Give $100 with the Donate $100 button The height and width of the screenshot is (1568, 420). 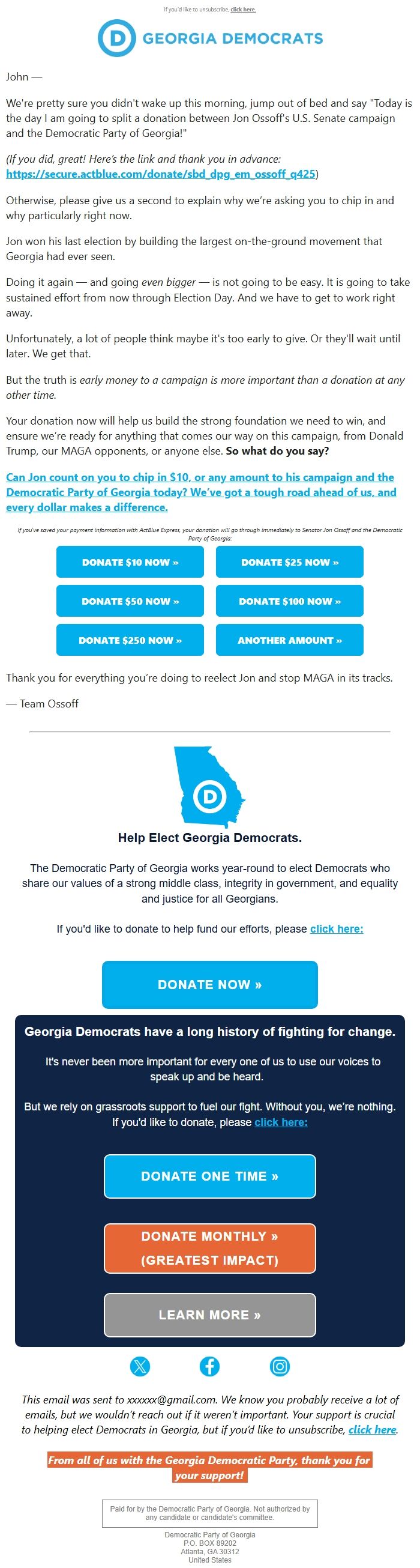click(x=289, y=601)
